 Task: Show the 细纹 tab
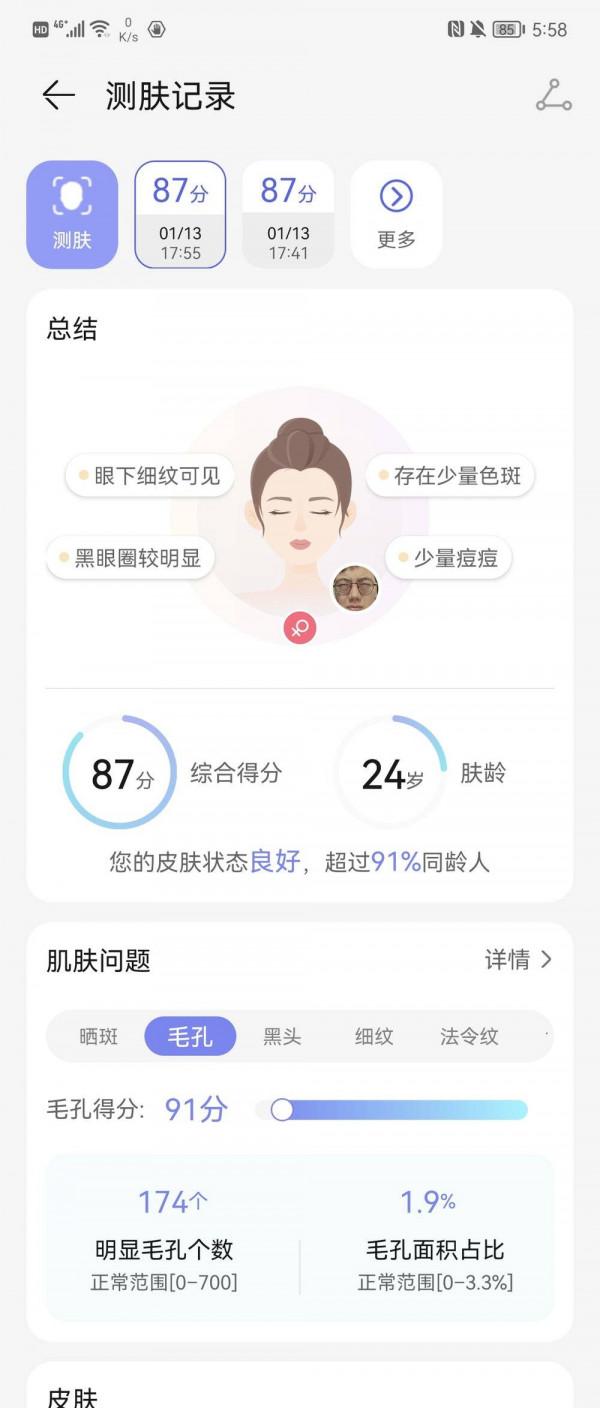(x=374, y=1037)
